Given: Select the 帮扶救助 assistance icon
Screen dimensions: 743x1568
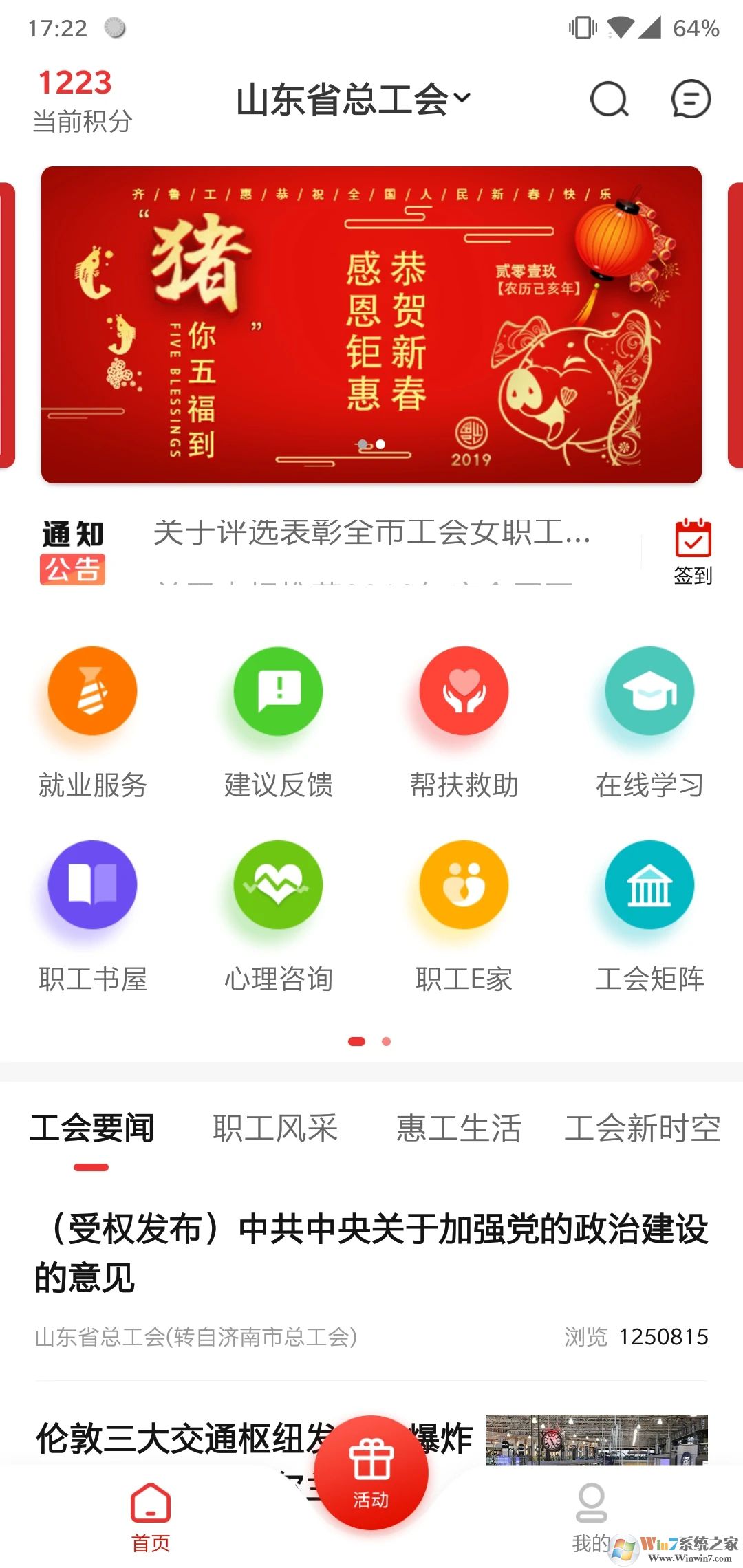Looking at the screenshot, I should pyautogui.click(x=462, y=691).
